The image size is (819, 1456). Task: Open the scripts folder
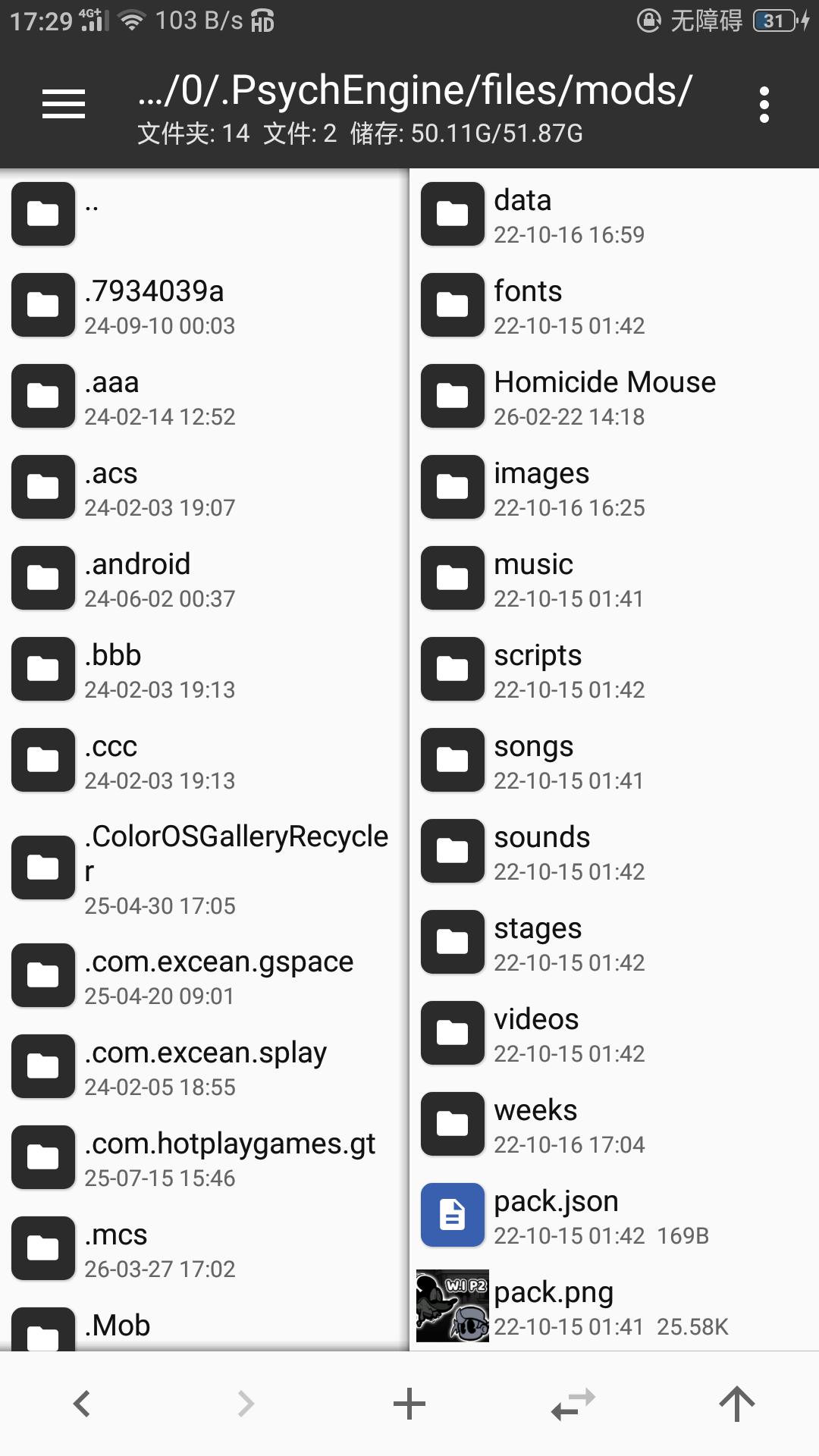569,670
